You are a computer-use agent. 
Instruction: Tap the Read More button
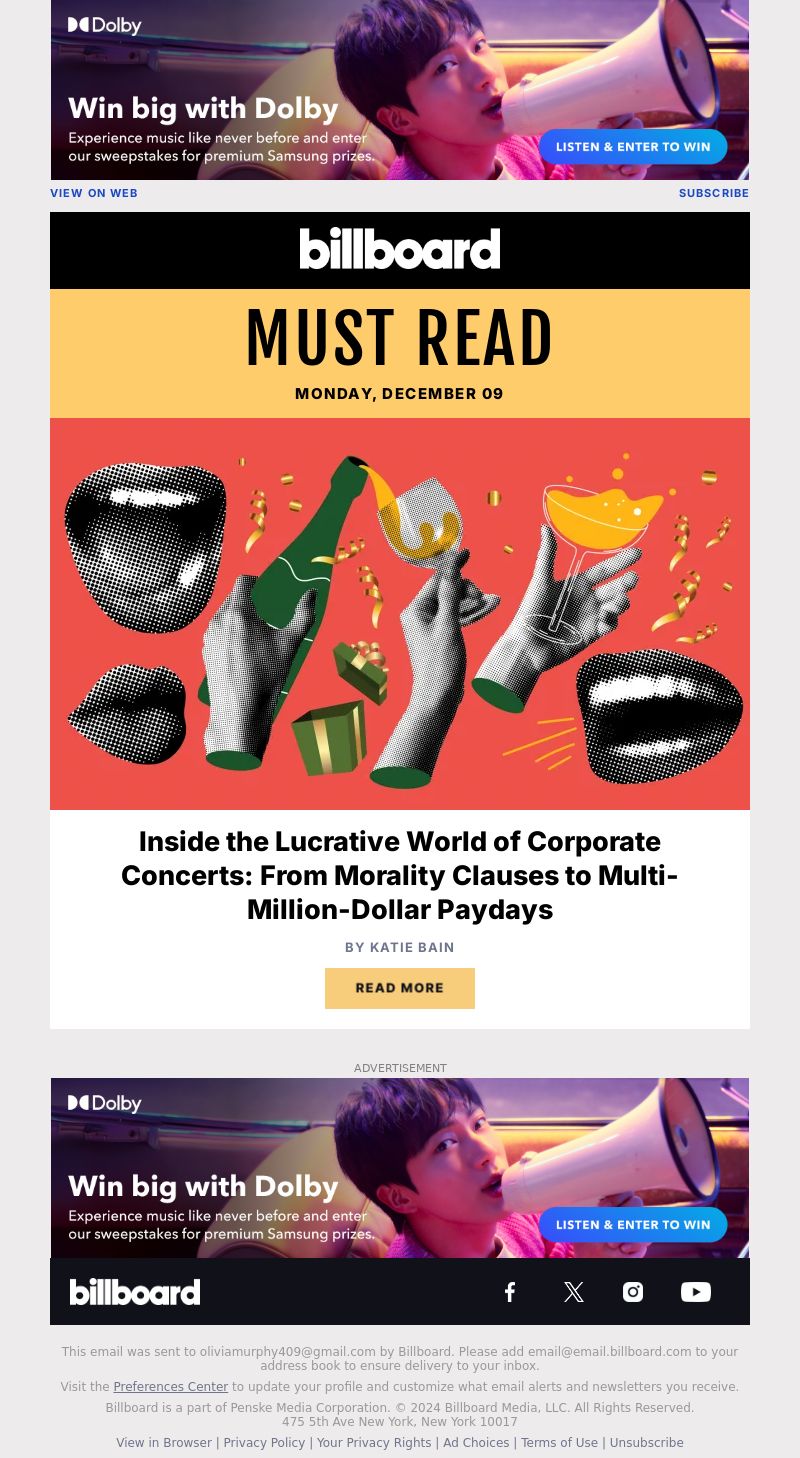[x=400, y=988]
